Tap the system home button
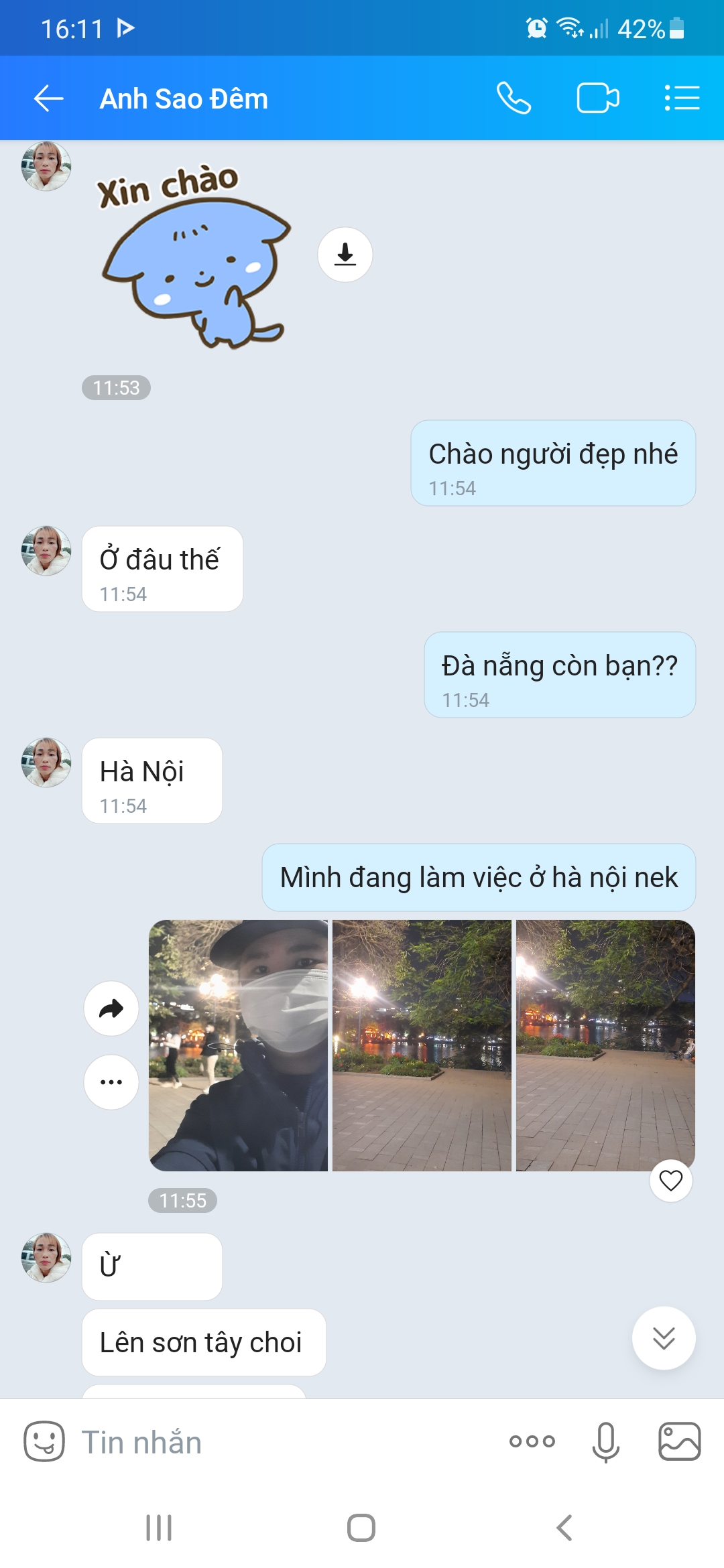The height and width of the screenshot is (1568, 724). (x=361, y=1528)
